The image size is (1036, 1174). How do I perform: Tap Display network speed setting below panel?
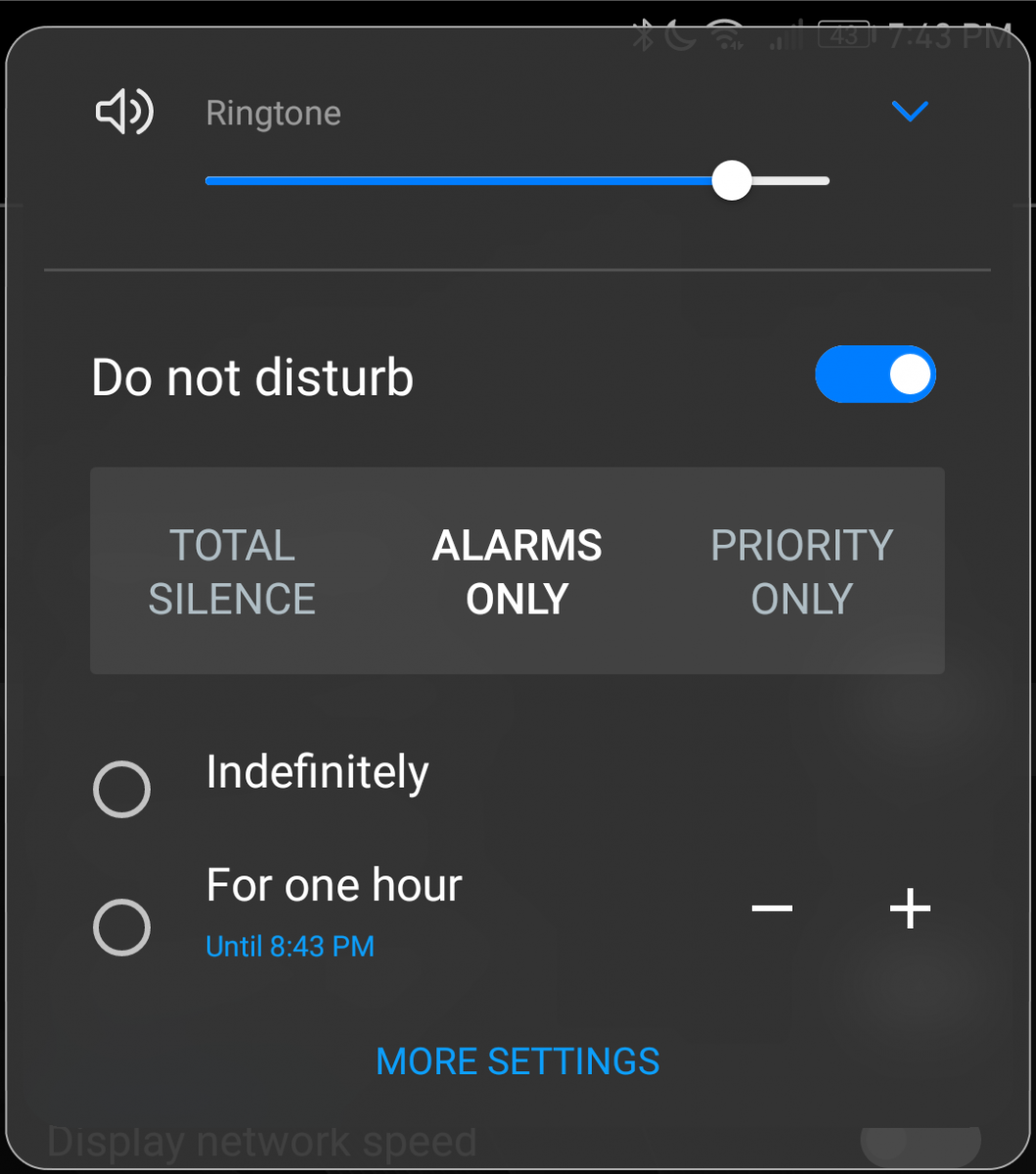pyautogui.click(x=262, y=1140)
